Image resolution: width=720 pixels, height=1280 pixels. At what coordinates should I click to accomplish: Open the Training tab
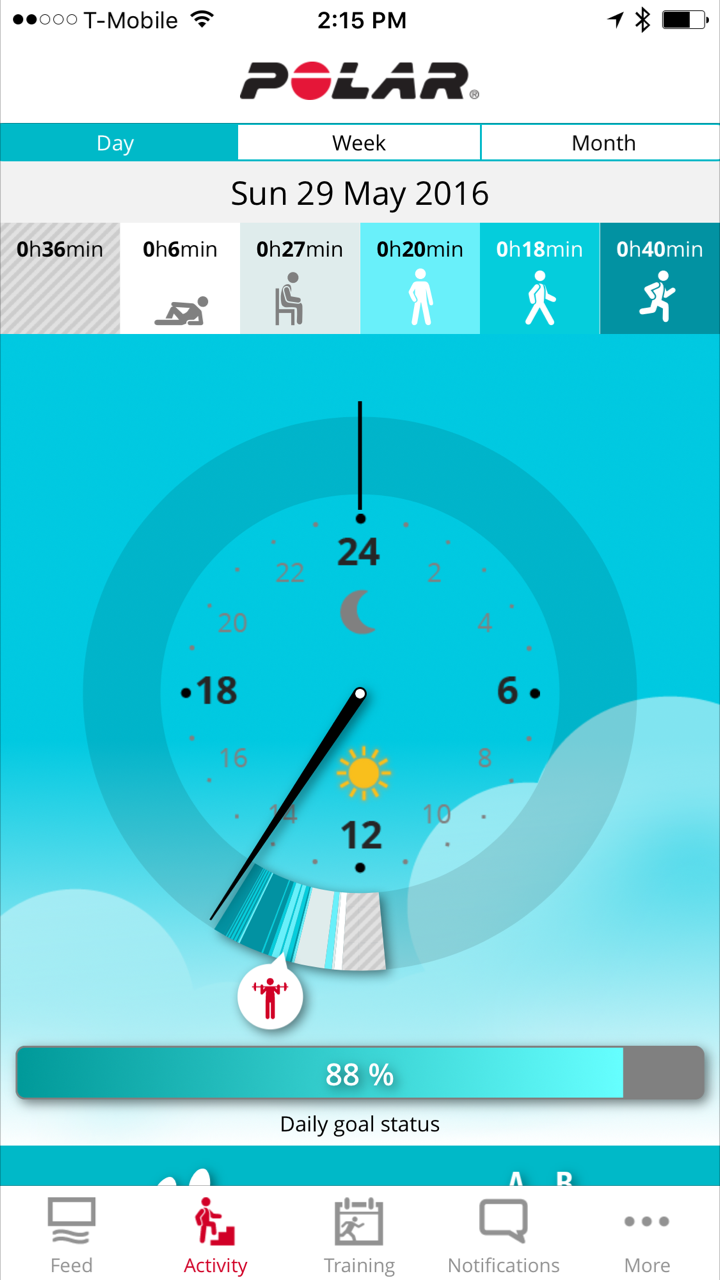(x=359, y=1235)
